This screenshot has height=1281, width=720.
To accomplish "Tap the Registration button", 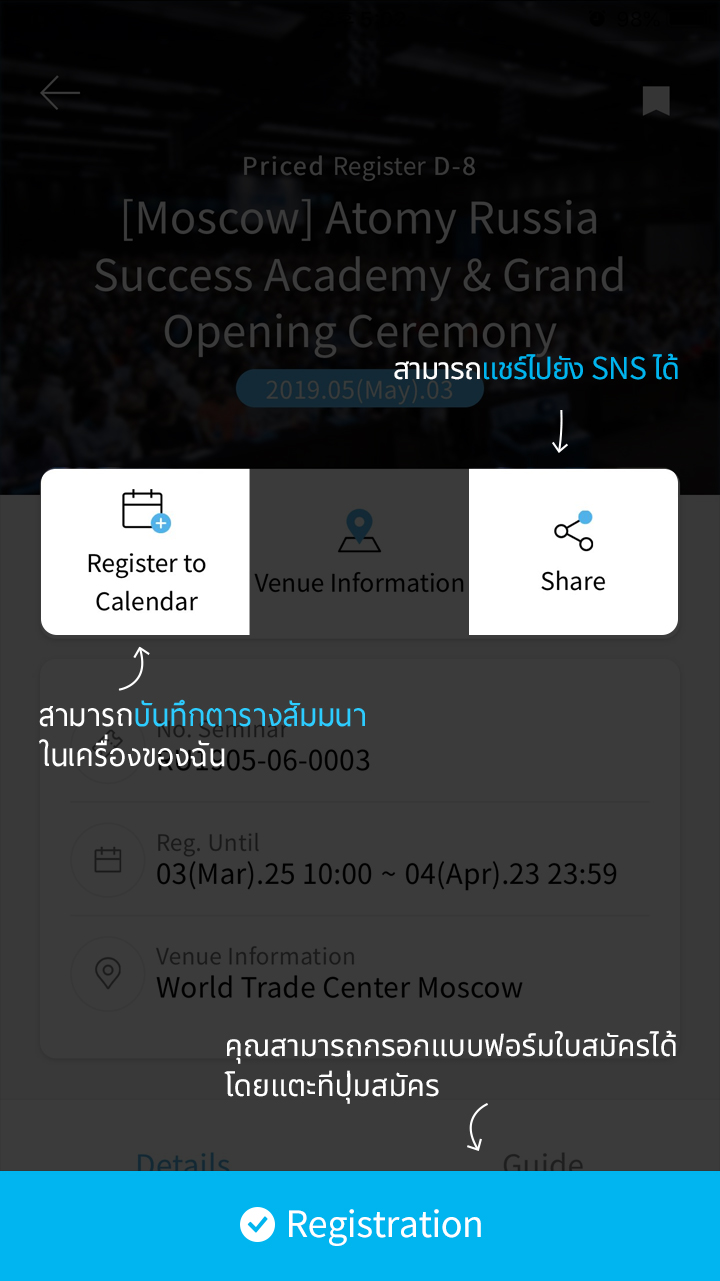I will (x=360, y=1225).
